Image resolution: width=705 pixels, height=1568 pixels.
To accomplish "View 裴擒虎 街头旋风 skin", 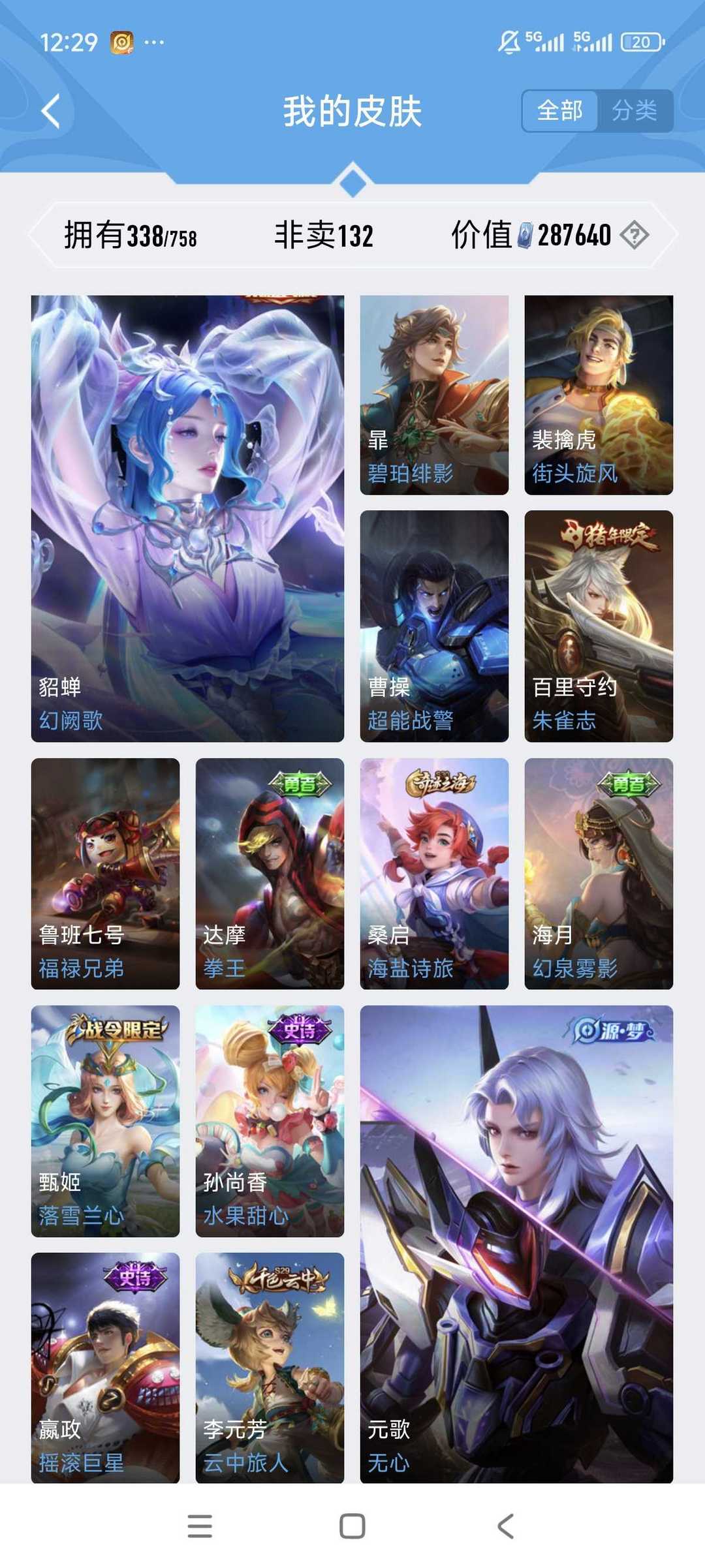I will pyautogui.click(x=599, y=394).
